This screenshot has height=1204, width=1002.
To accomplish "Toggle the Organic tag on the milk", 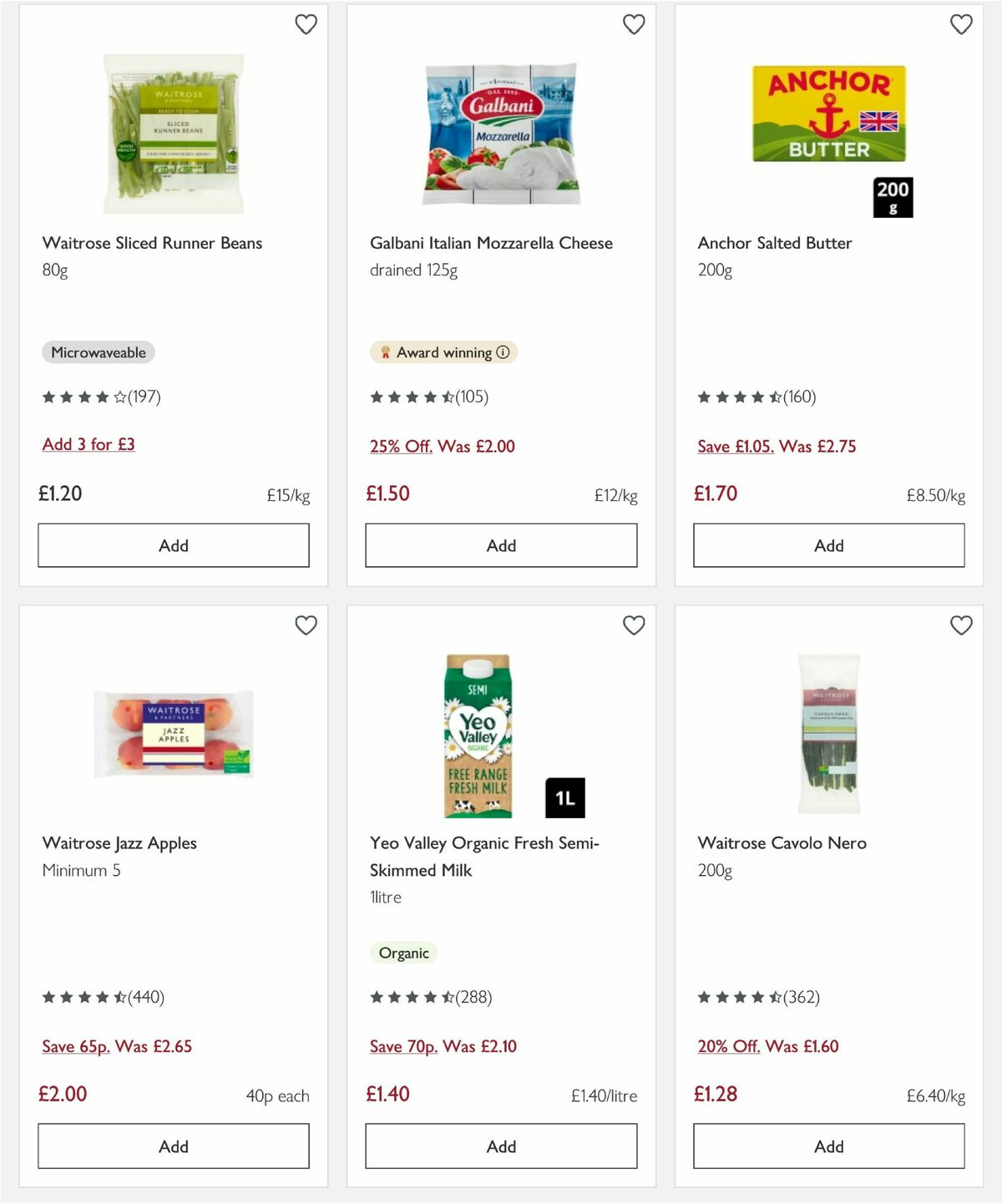I will tap(404, 952).
